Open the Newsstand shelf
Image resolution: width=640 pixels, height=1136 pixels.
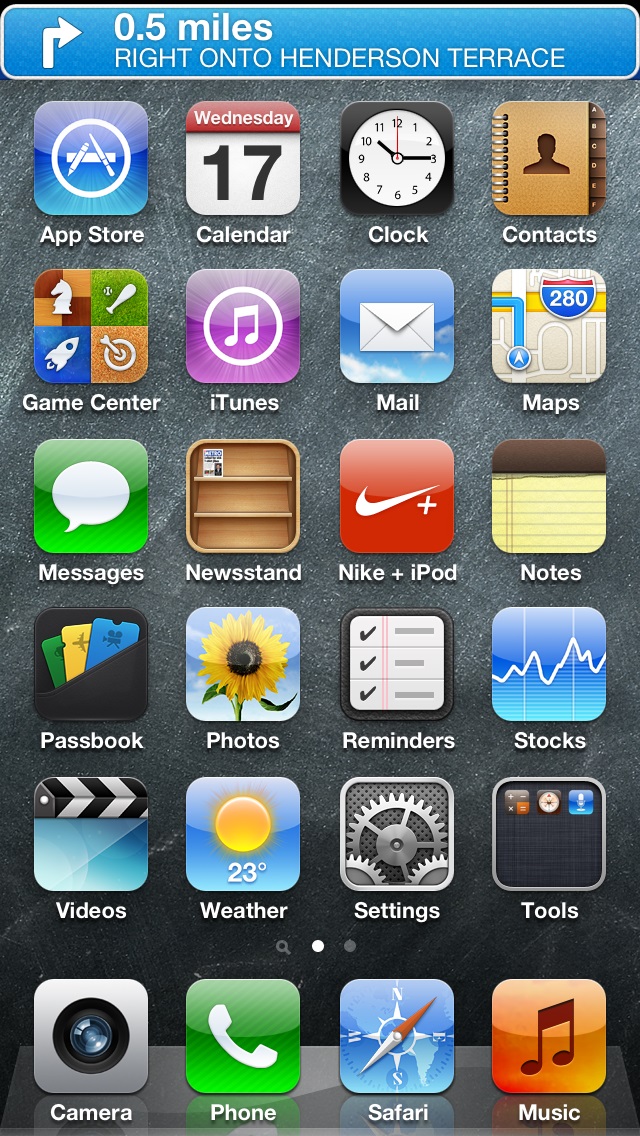pyautogui.click(x=243, y=496)
